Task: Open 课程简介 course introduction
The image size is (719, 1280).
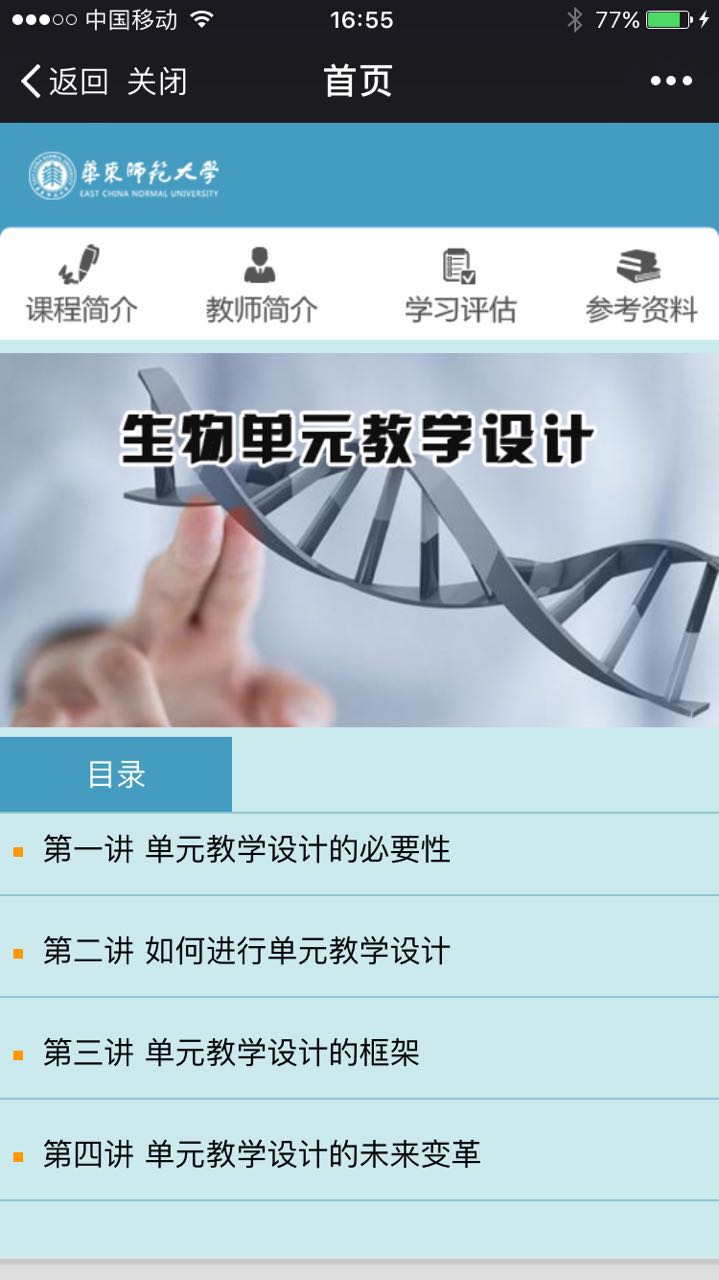Action: pos(81,286)
